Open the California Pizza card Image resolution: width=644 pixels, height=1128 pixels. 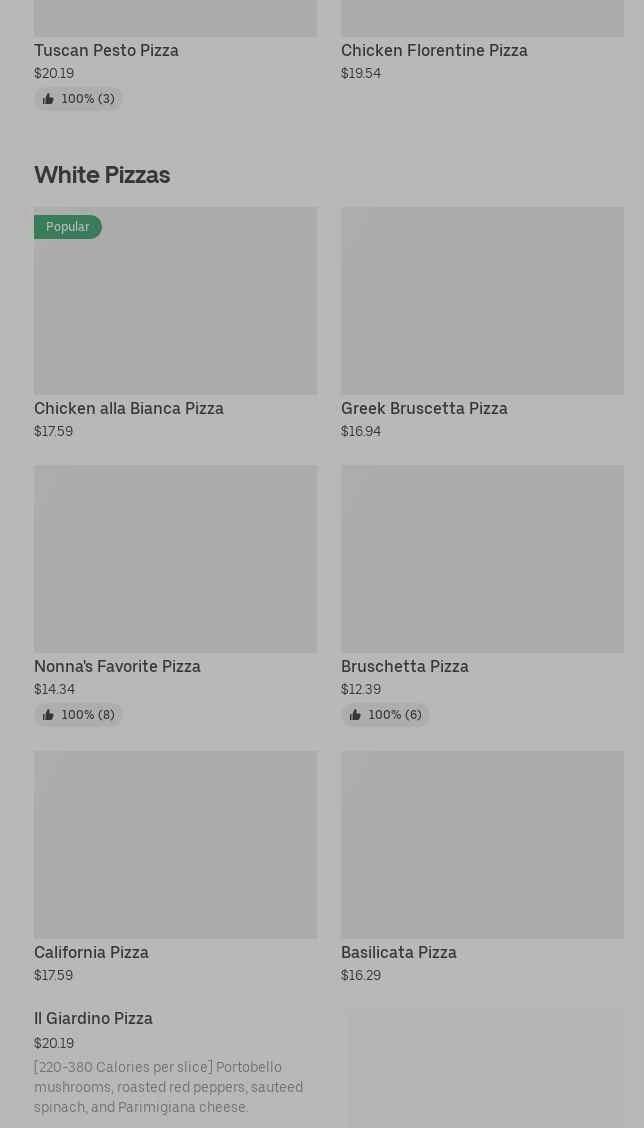(175, 844)
